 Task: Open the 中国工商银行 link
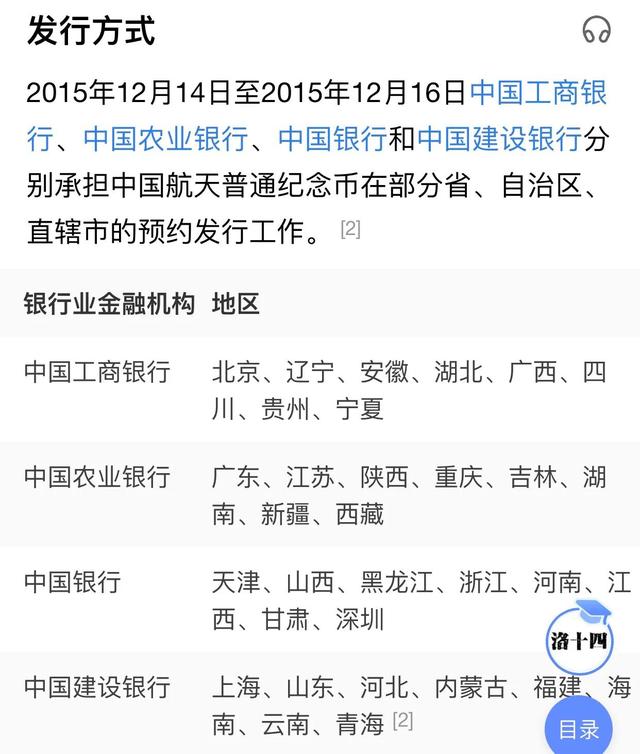(x=538, y=93)
